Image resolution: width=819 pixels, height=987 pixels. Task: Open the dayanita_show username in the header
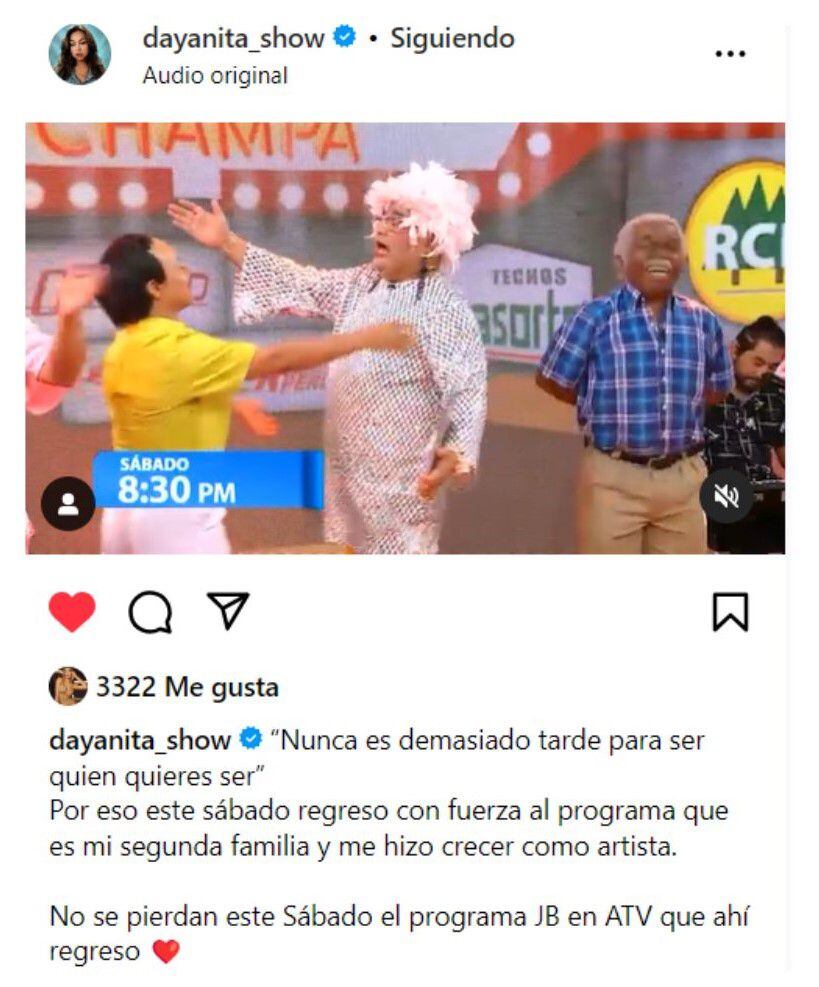pyautogui.click(x=233, y=39)
